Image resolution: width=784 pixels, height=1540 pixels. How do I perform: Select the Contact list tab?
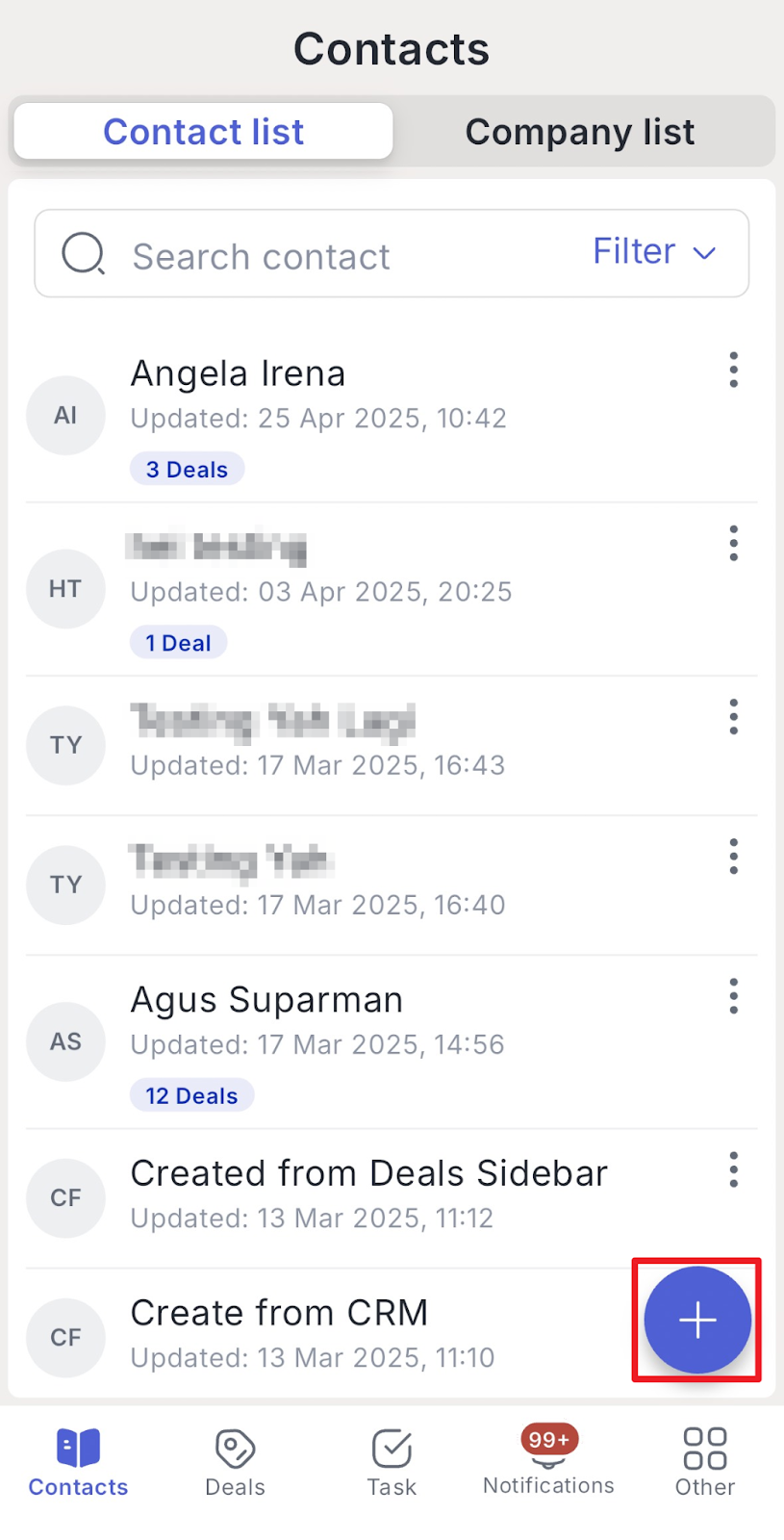pyautogui.click(x=203, y=132)
